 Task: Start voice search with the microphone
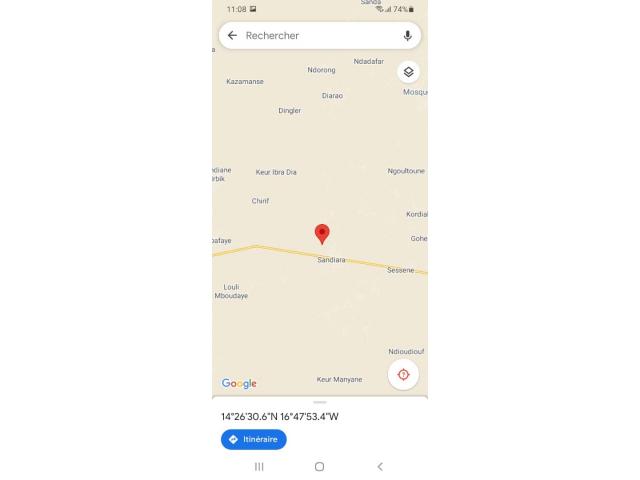click(x=407, y=35)
